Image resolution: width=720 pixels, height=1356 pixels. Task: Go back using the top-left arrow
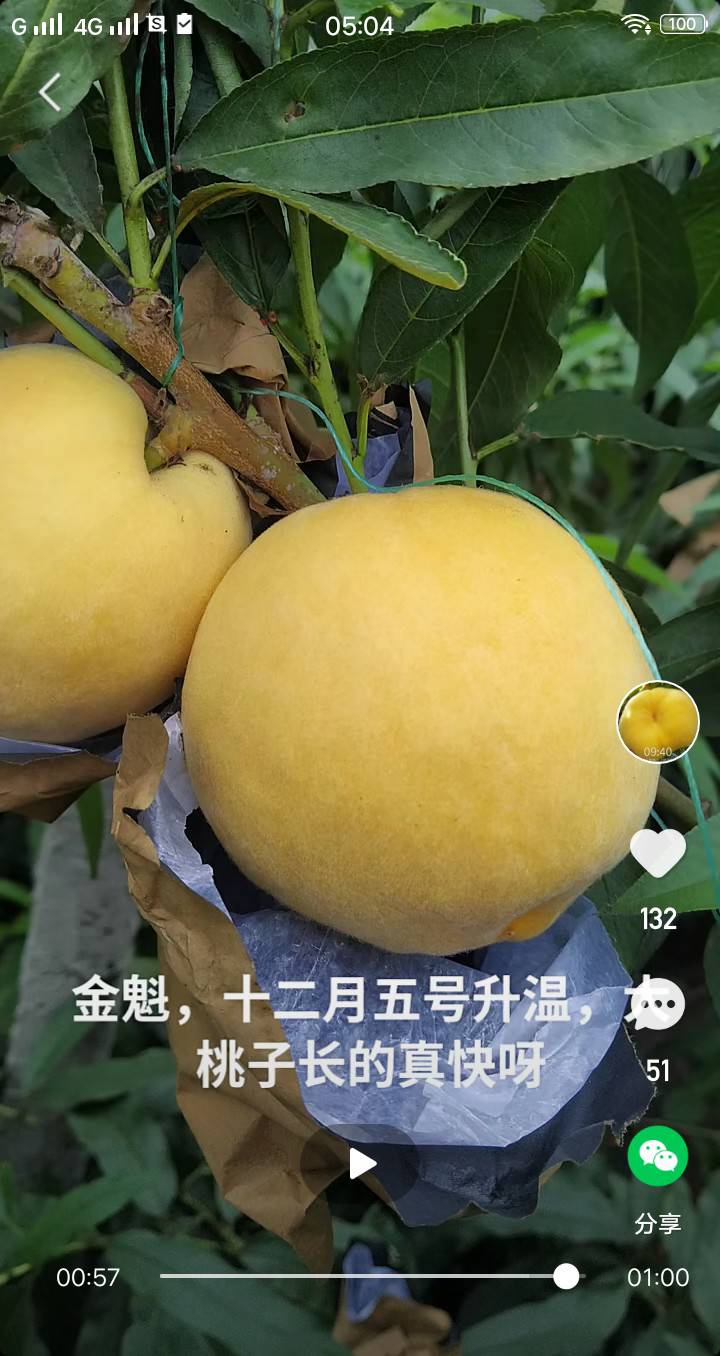(50, 92)
